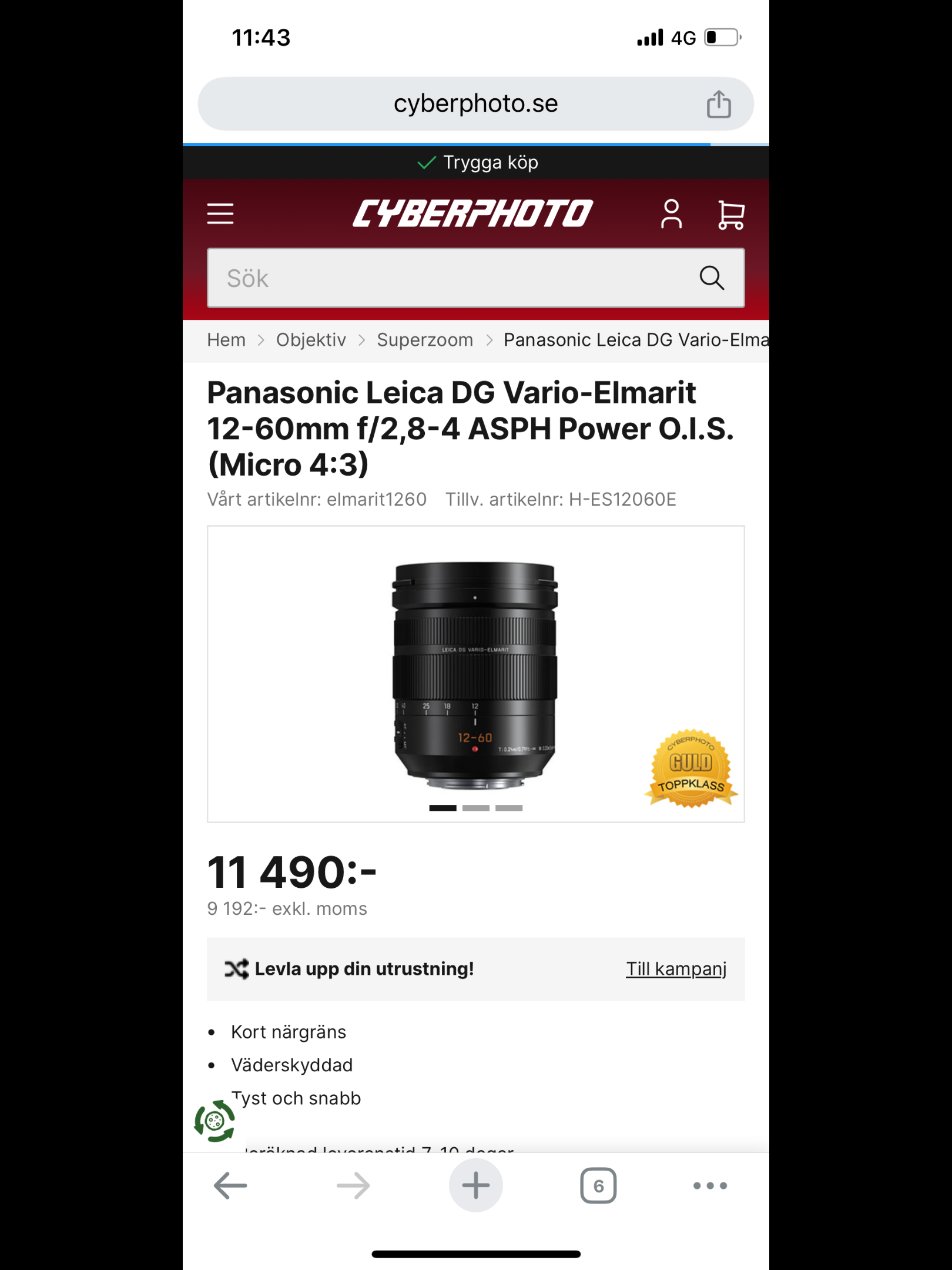Open the Objektiv breadcrumb
Image resolution: width=952 pixels, height=1270 pixels.
pyautogui.click(x=311, y=340)
